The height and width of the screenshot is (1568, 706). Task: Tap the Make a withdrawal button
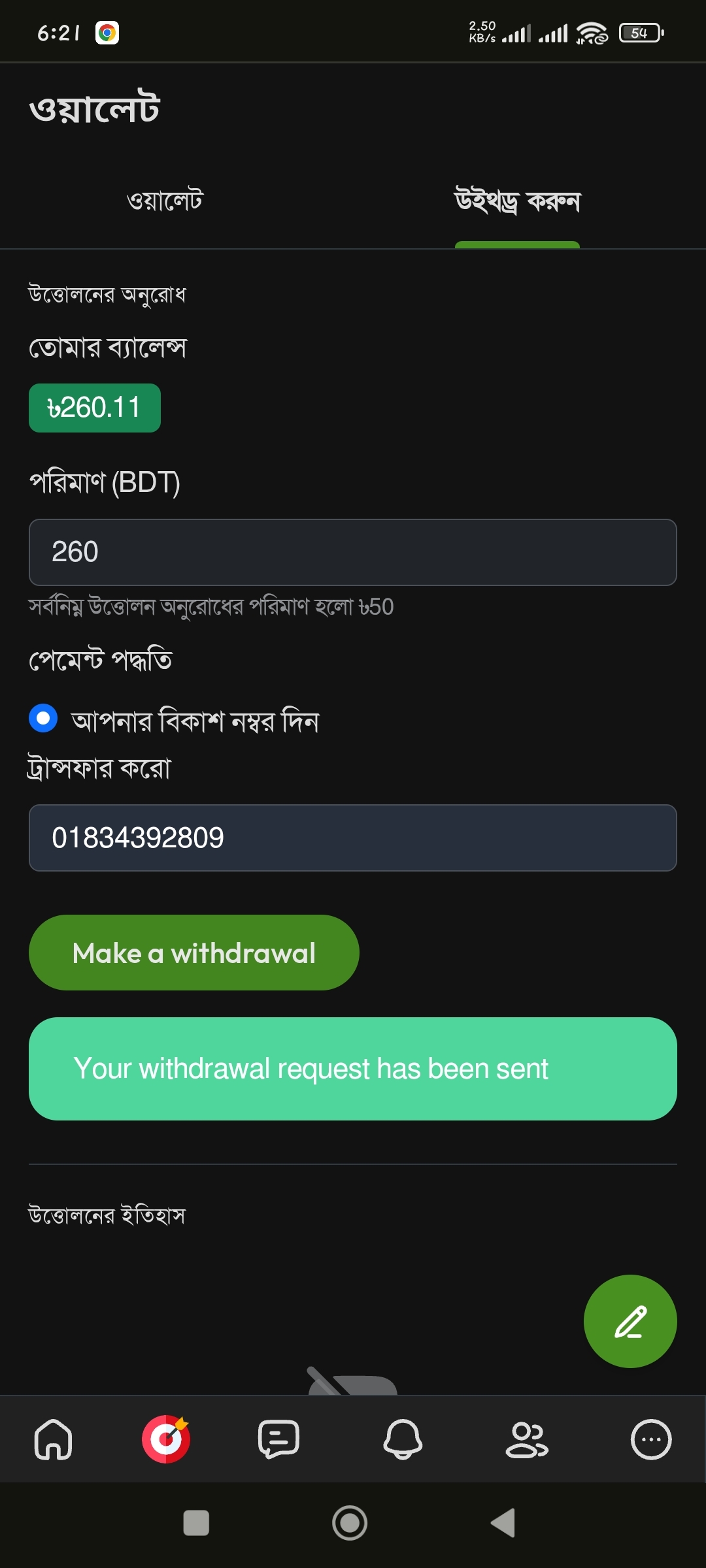(x=194, y=953)
